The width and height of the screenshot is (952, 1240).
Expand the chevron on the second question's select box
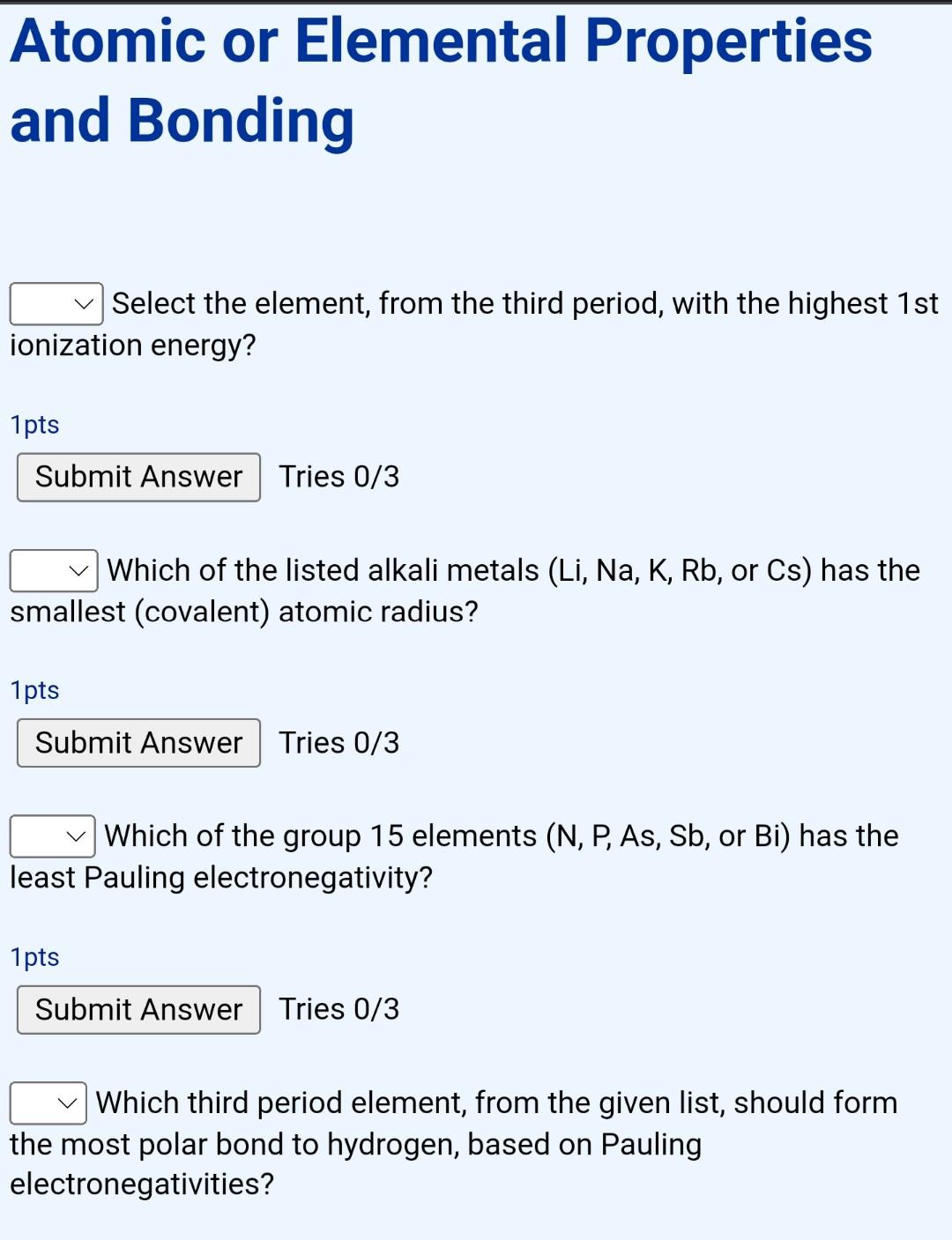[x=79, y=571]
